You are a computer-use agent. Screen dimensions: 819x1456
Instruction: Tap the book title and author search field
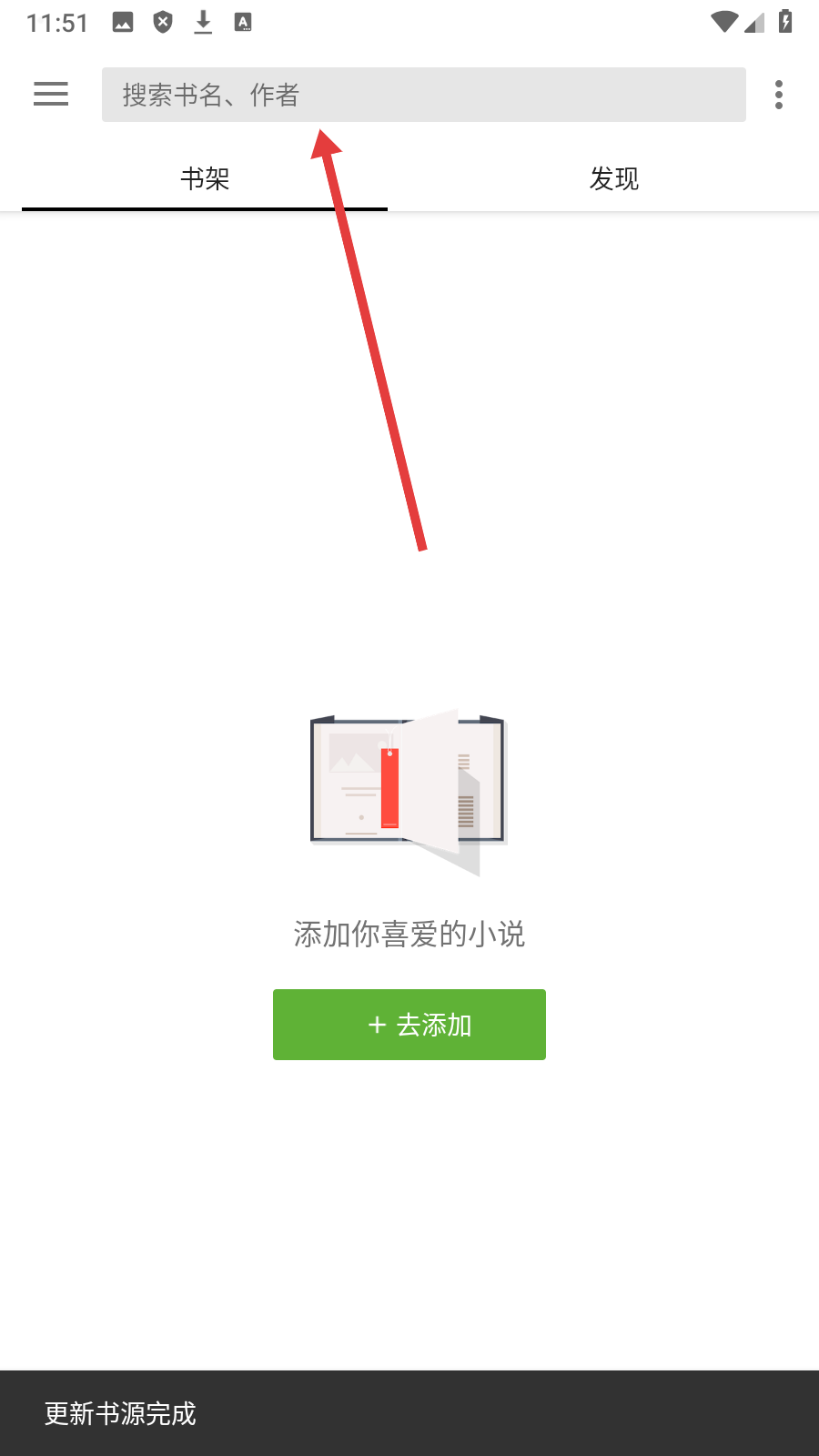click(x=423, y=95)
